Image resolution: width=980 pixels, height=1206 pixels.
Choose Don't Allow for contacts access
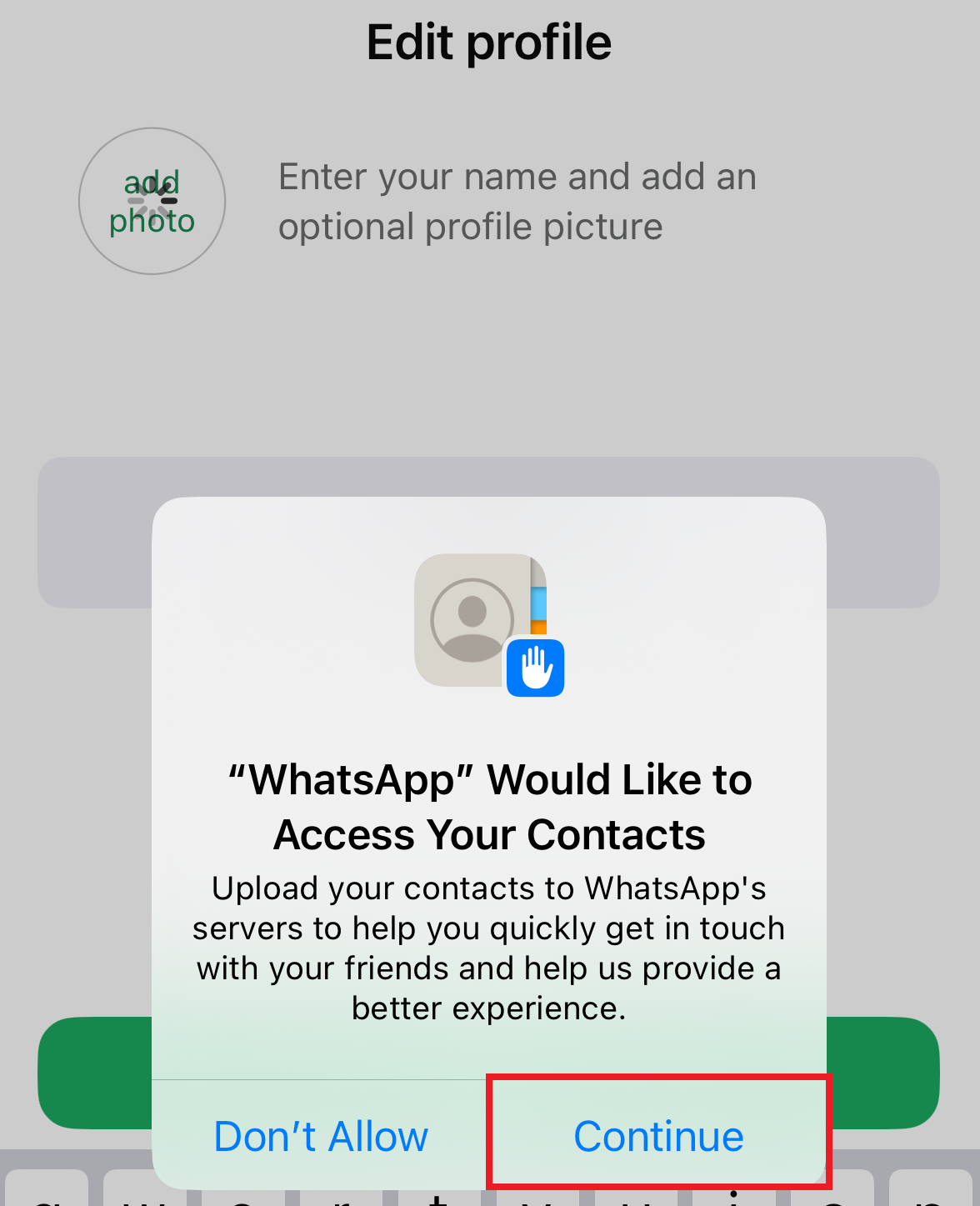[x=321, y=1136]
